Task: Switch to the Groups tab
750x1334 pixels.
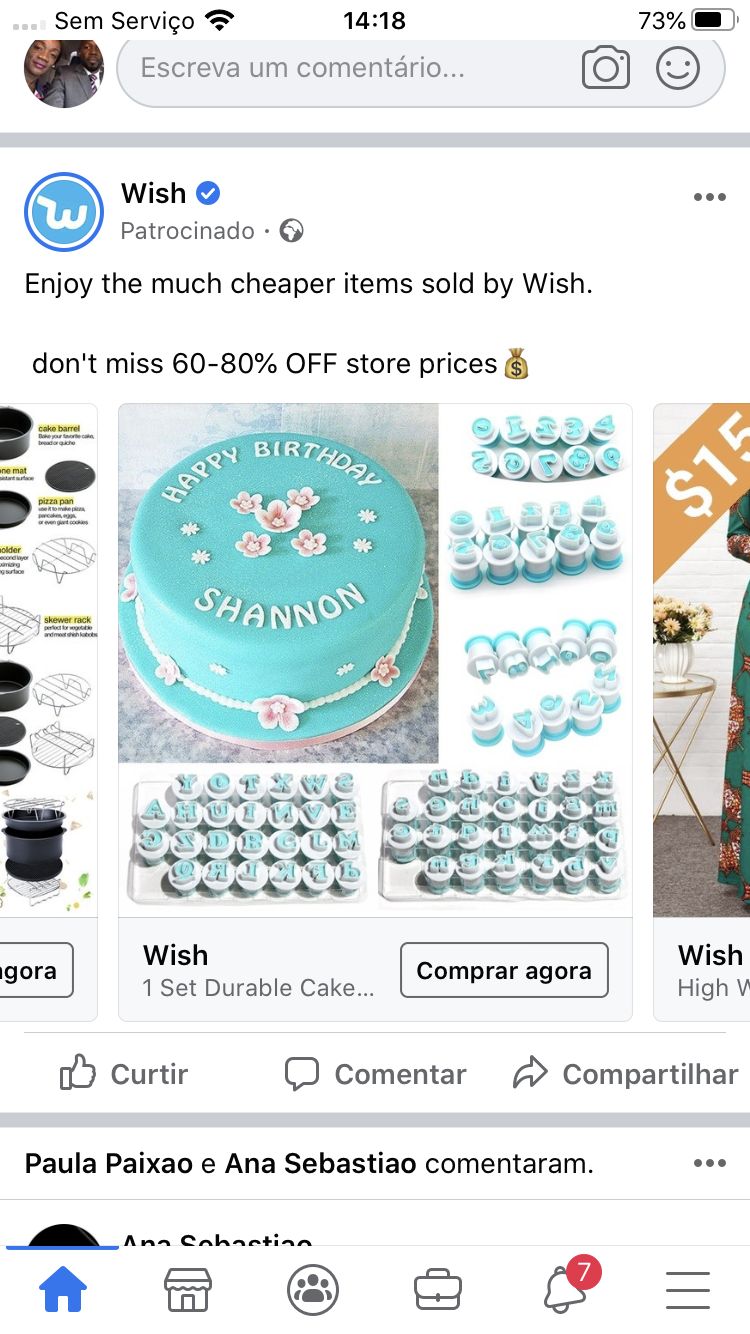Action: [313, 1290]
